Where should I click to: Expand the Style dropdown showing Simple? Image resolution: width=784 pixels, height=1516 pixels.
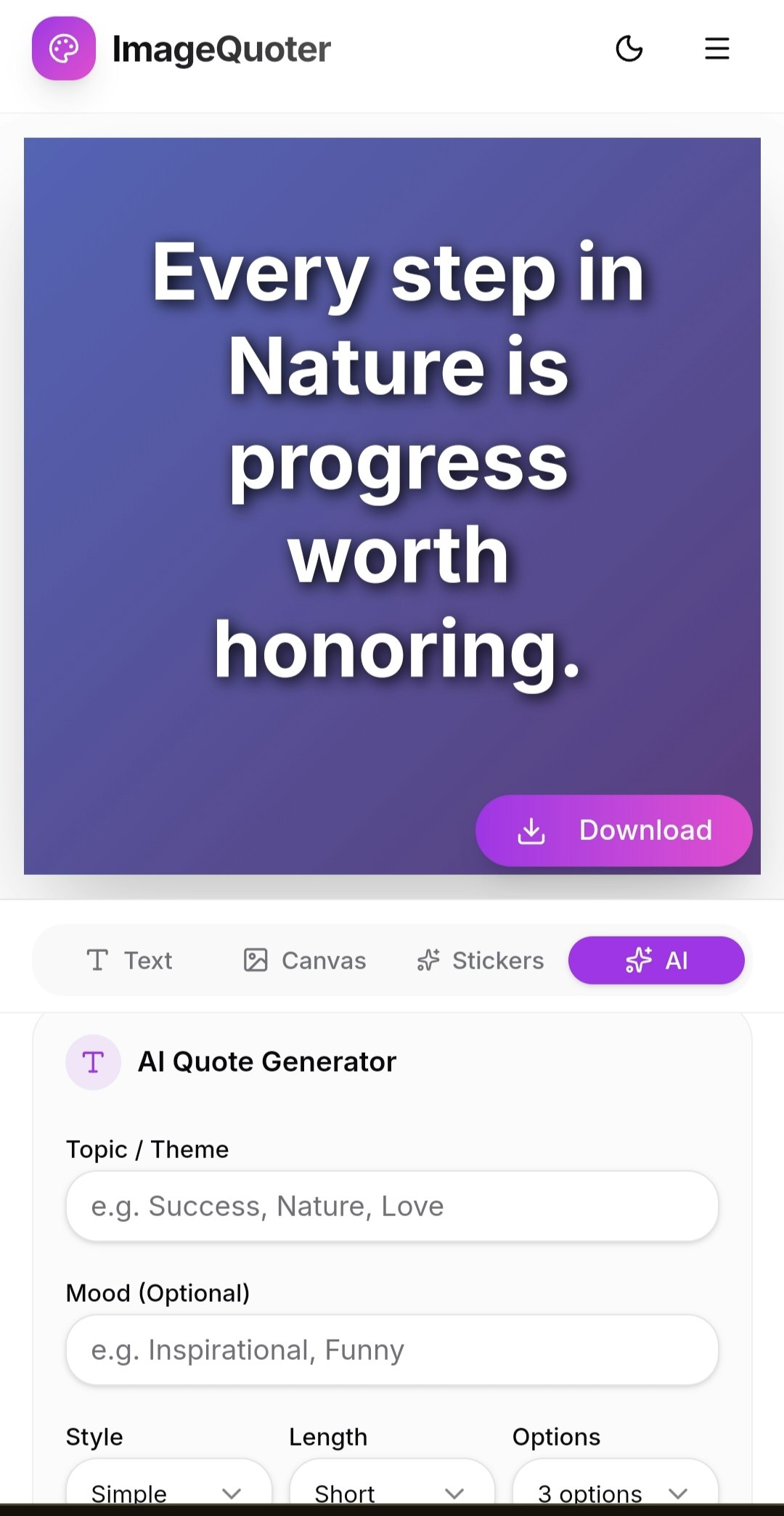[x=168, y=1490]
